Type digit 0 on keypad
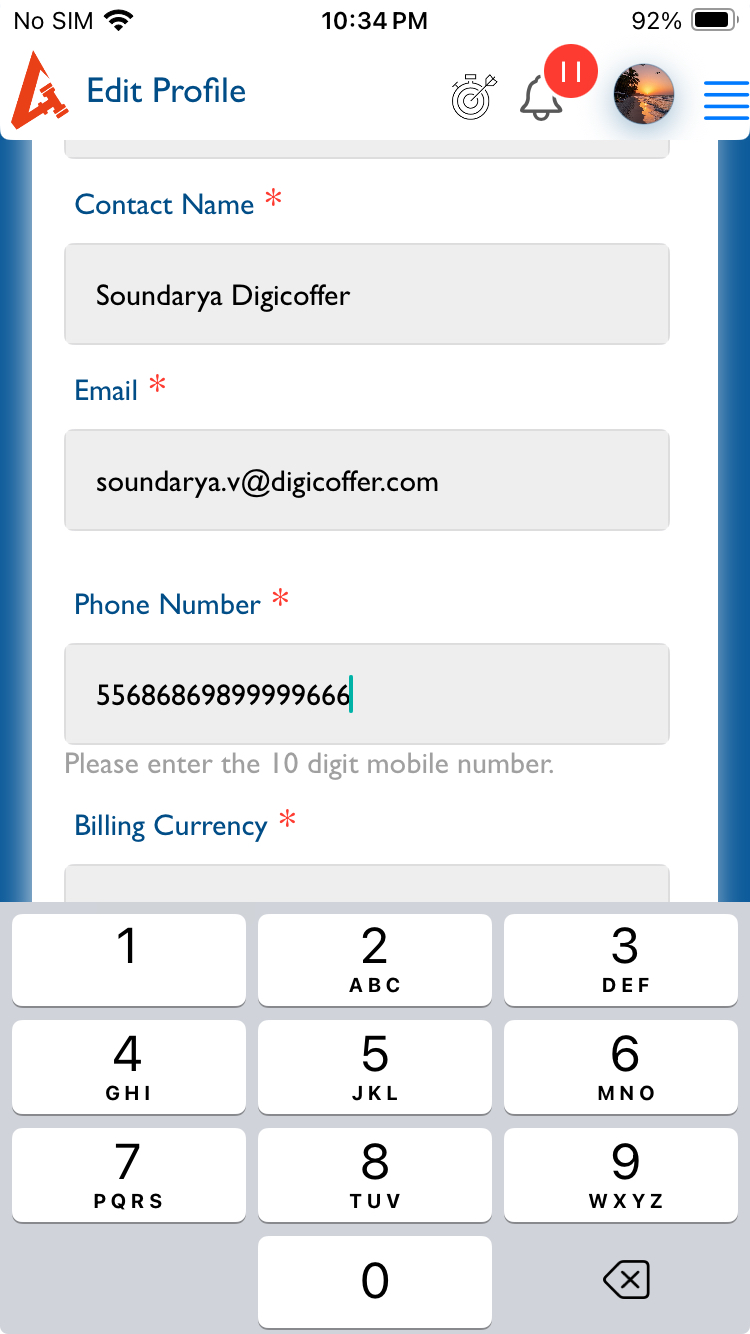Viewport: 750px width, 1334px height. coord(374,1280)
